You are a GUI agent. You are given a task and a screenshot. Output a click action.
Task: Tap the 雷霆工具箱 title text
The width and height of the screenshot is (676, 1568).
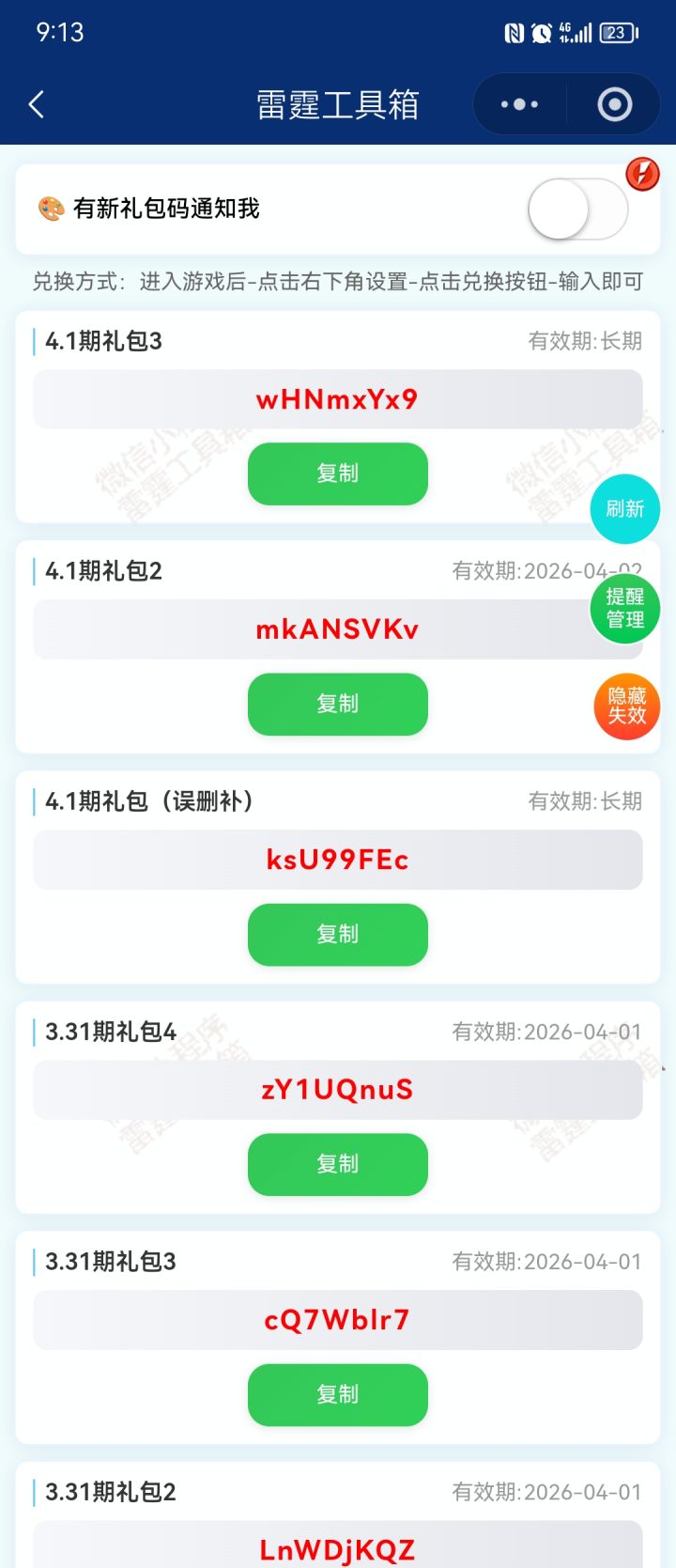click(x=338, y=104)
